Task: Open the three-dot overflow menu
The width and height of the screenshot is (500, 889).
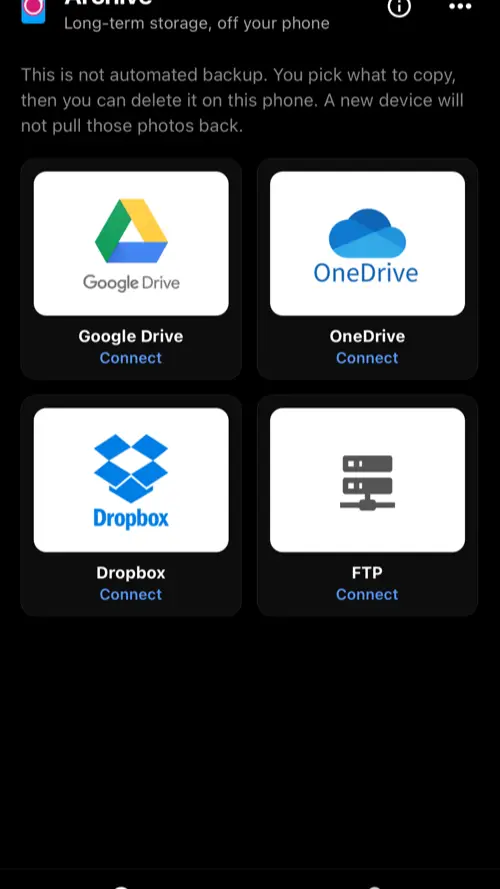Action: click(460, 7)
